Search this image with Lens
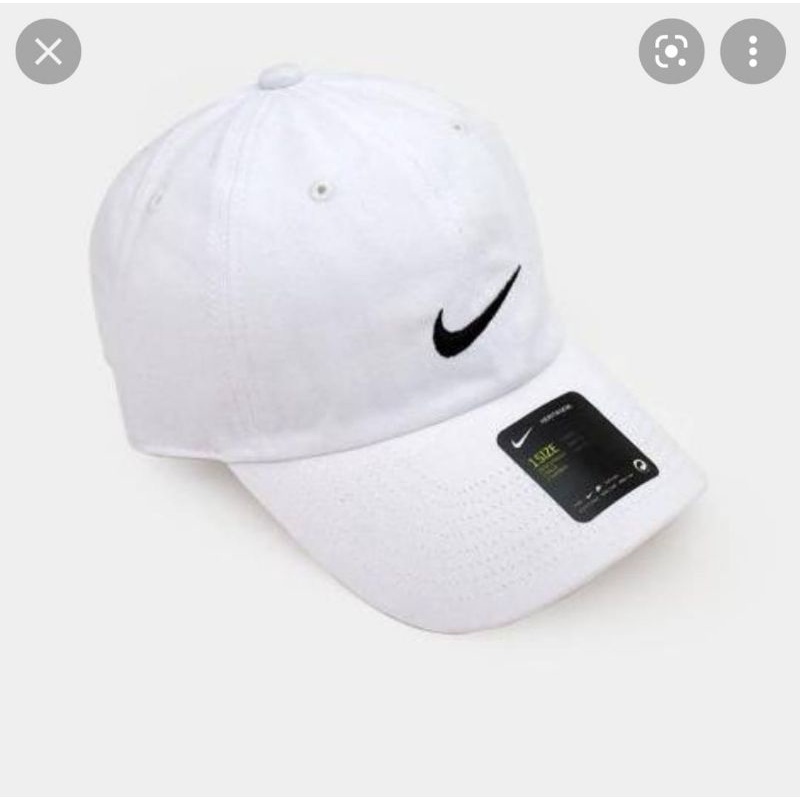The height and width of the screenshot is (800, 800). click(x=671, y=51)
